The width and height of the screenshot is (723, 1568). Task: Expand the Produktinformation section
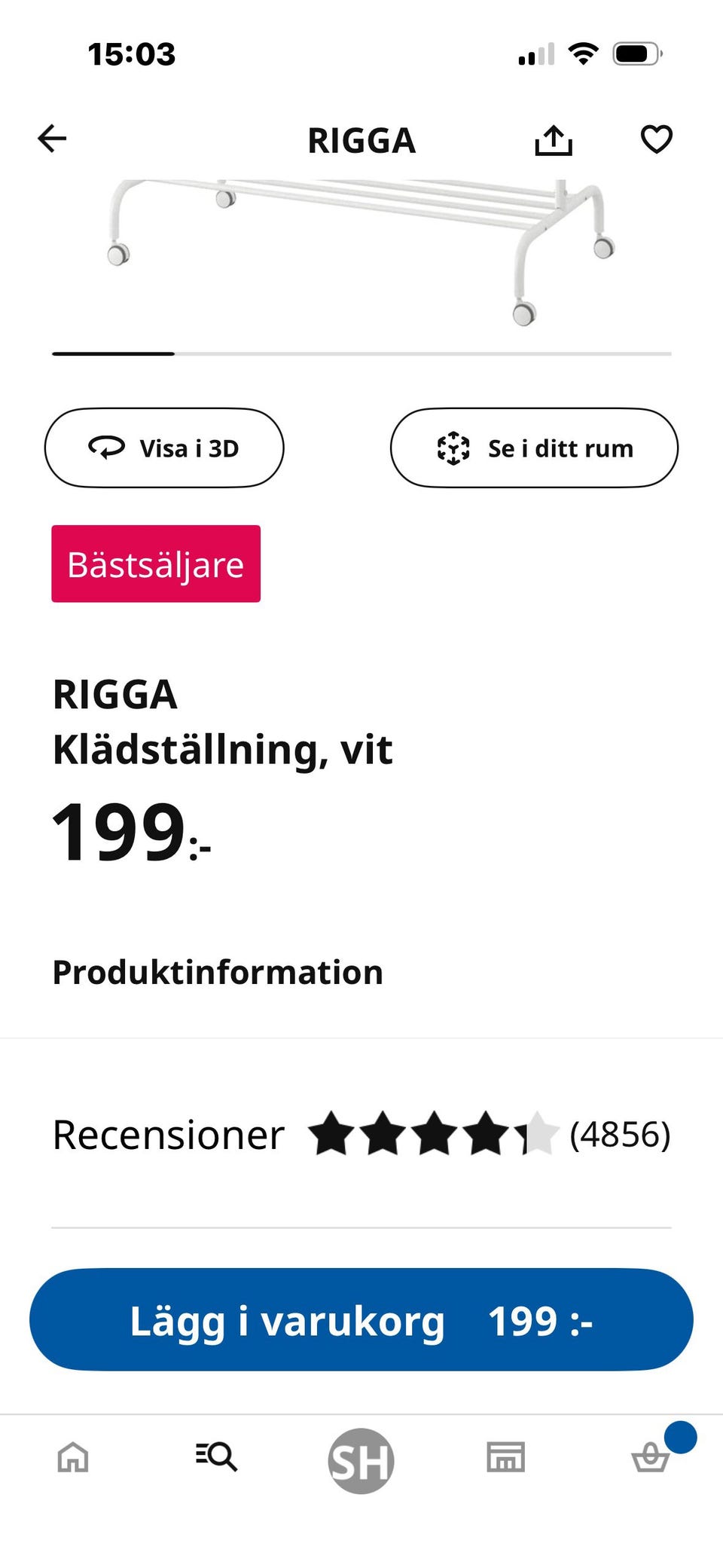[x=217, y=971]
